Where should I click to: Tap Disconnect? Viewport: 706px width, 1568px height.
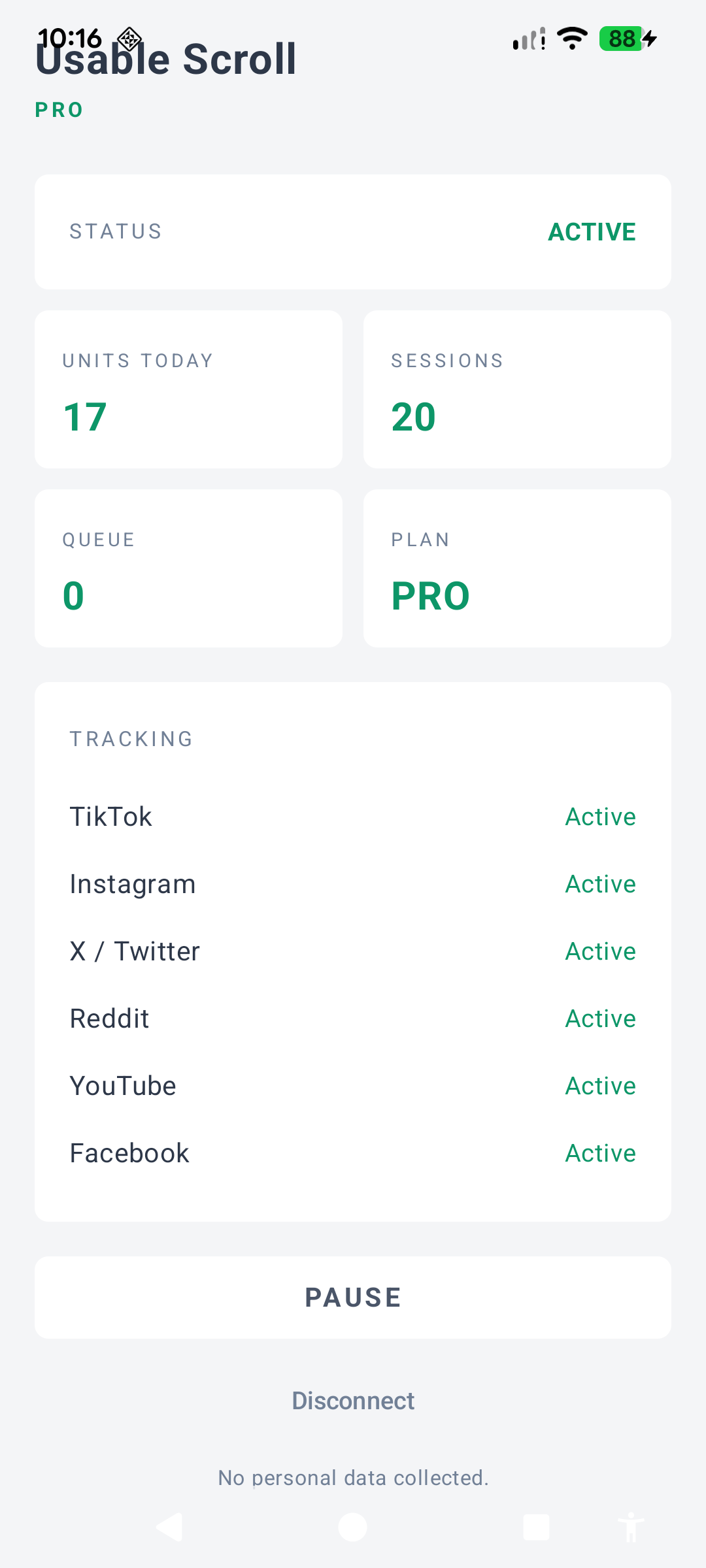pyautogui.click(x=352, y=1400)
